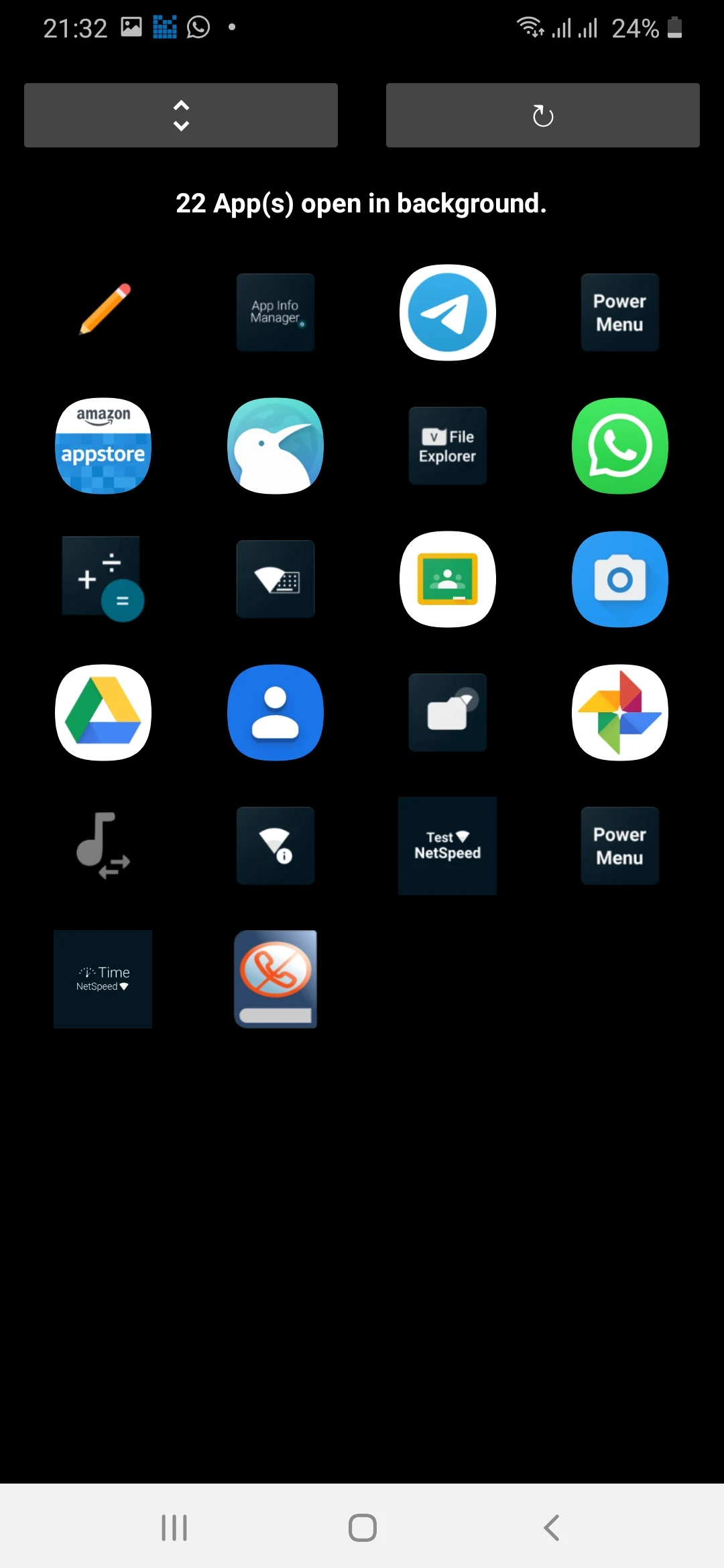Open the music transfer app icon
This screenshot has height=1568, width=724.
[x=103, y=846]
